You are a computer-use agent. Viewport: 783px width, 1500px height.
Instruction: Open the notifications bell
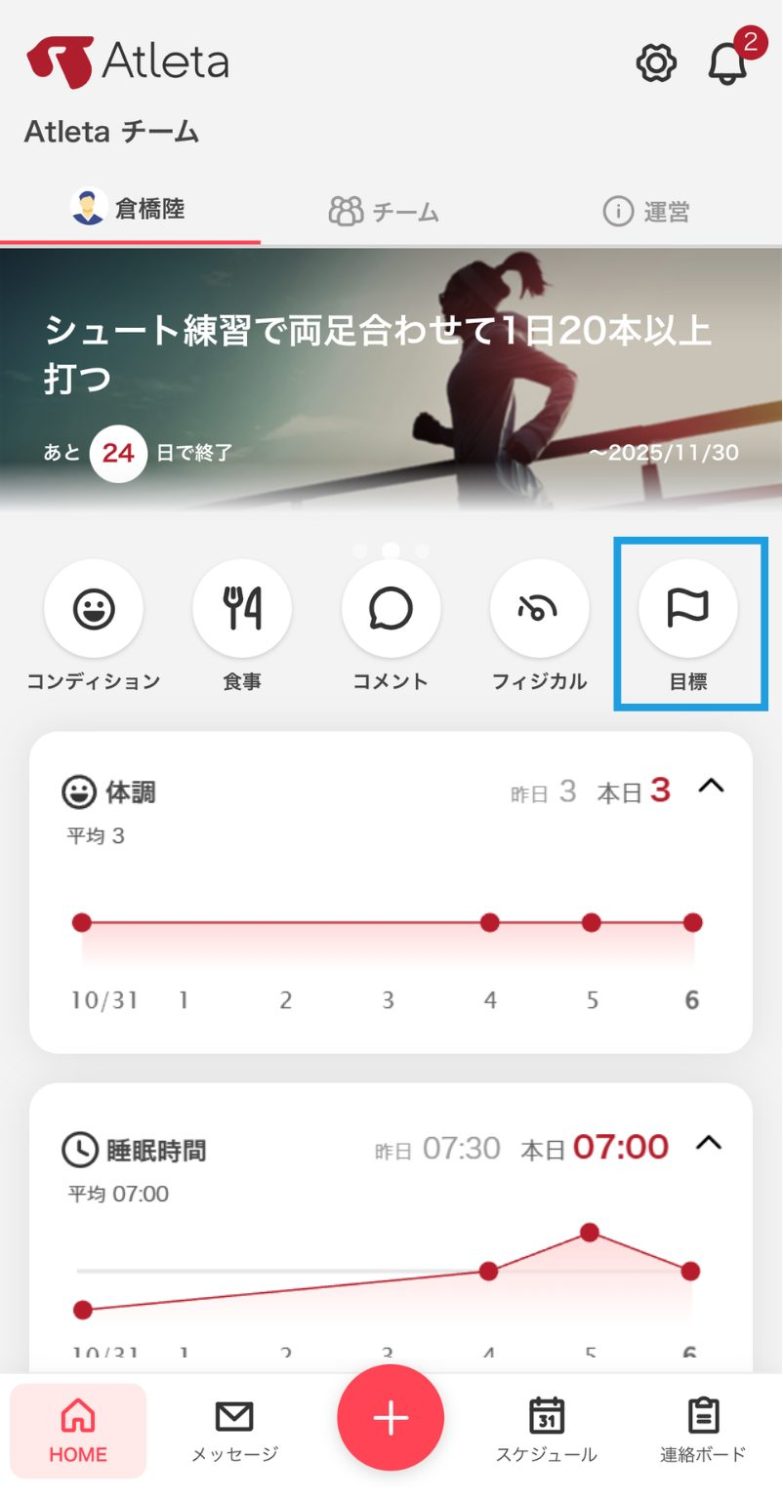coord(728,64)
